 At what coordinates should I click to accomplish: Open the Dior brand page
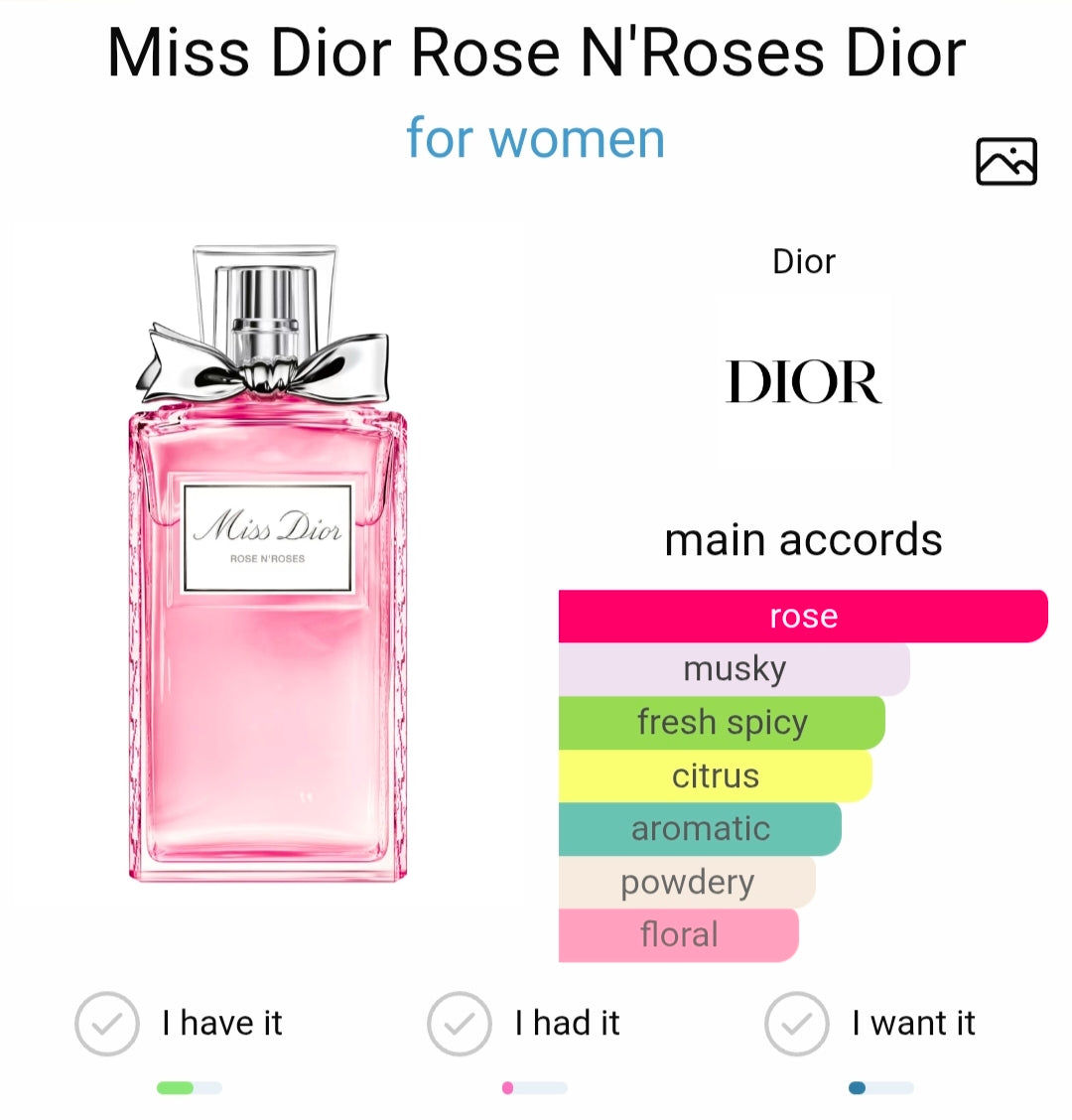click(x=804, y=381)
